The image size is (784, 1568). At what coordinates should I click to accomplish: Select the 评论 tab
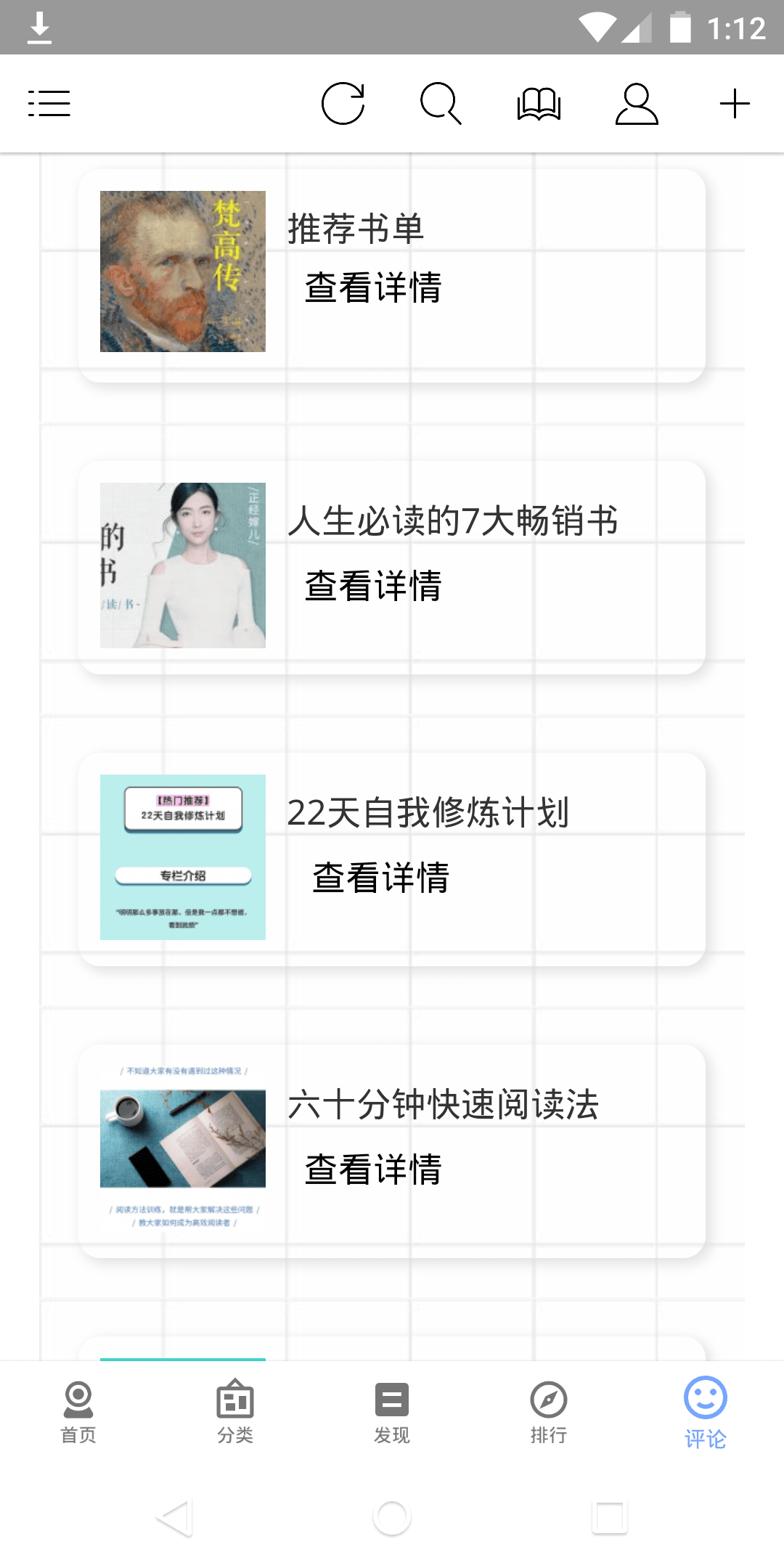click(705, 1411)
